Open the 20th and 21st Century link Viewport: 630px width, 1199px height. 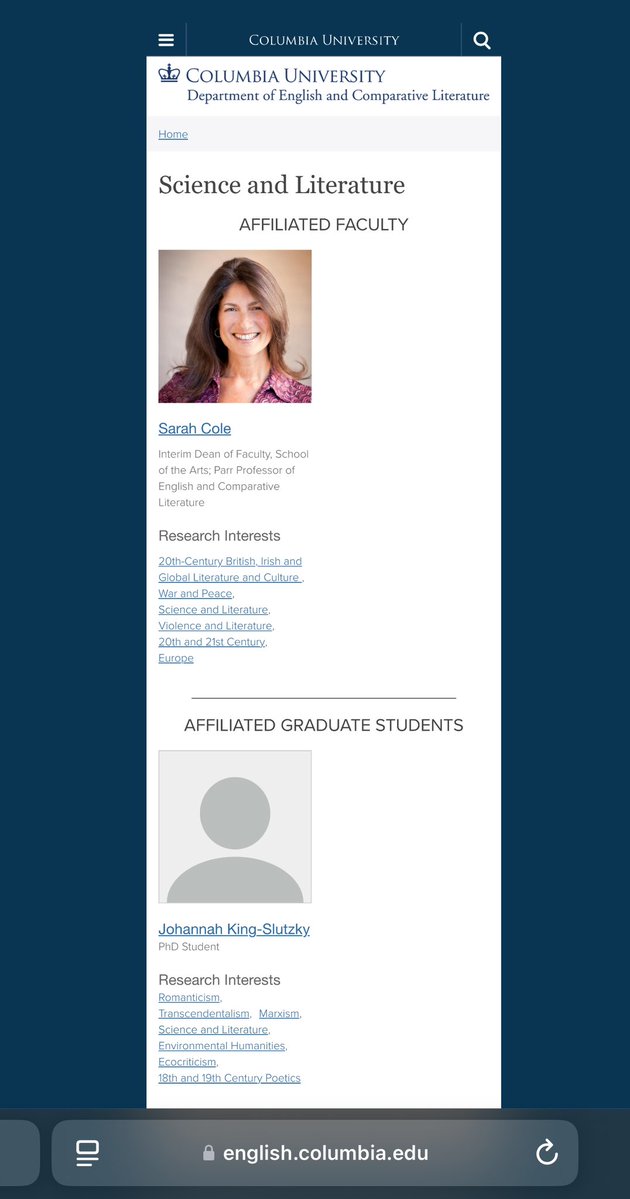(x=211, y=642)
